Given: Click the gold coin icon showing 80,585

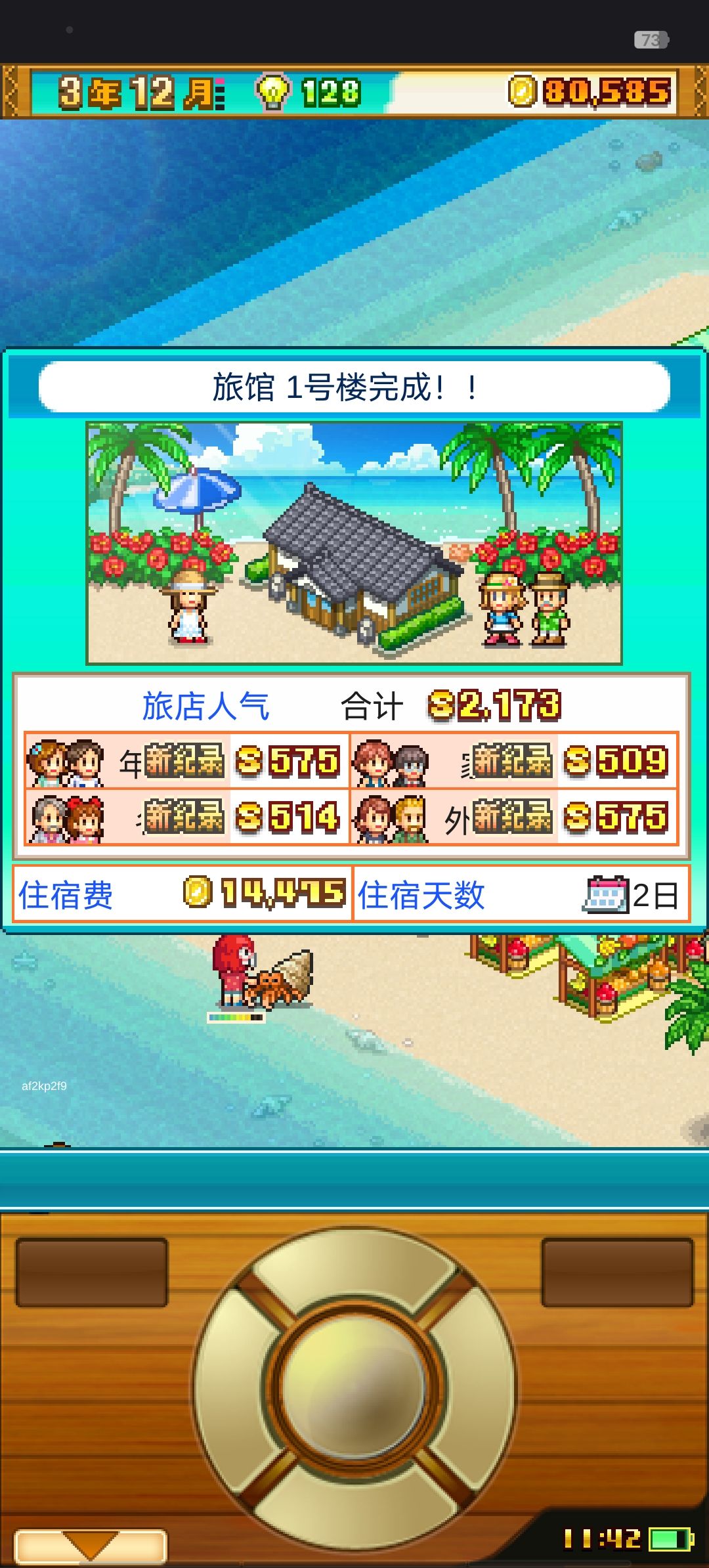Looking at the screenshot, I should tap(522, 92).
